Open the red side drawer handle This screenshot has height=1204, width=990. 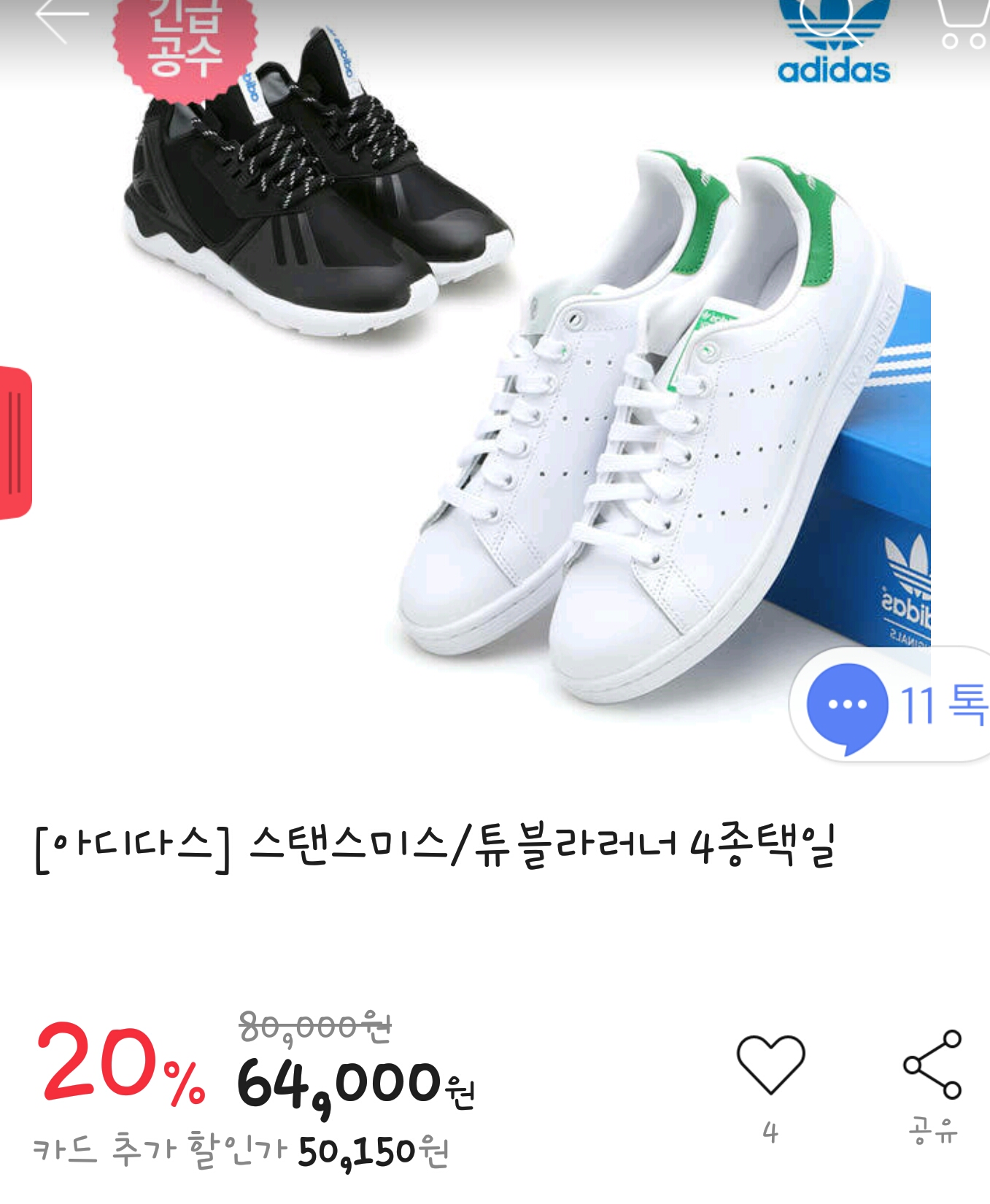(15, 443)
